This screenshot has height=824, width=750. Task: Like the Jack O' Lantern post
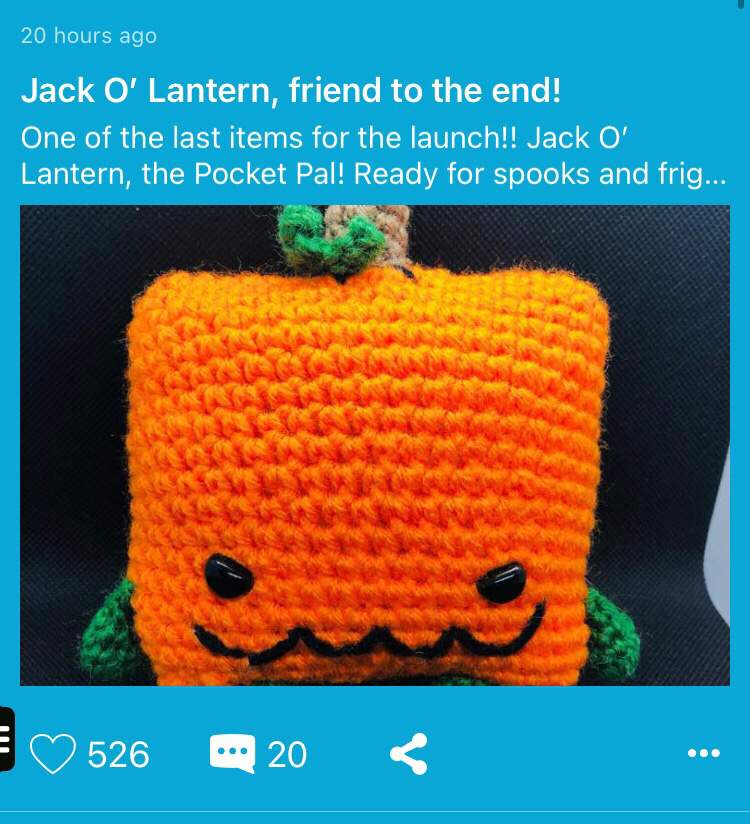coord(54,754)
